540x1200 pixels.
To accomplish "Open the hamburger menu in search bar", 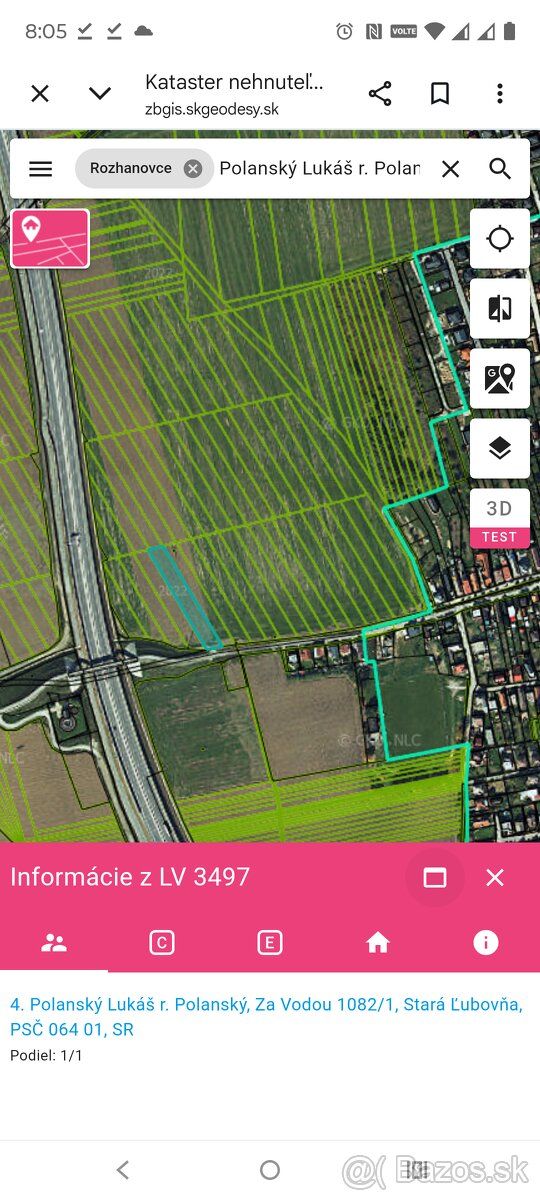I will 40,169.
